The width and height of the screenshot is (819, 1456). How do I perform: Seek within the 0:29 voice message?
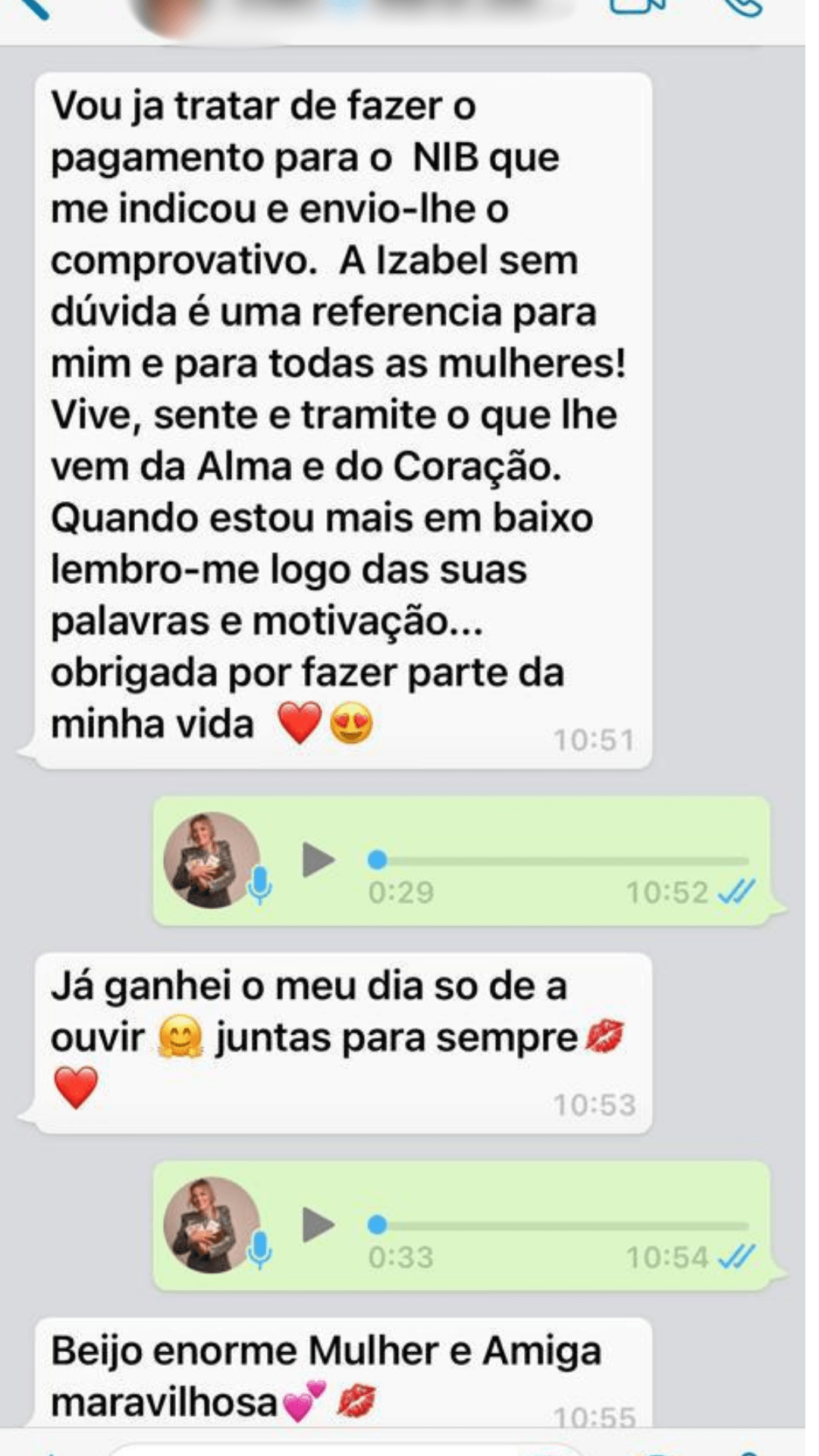[561, 861]
